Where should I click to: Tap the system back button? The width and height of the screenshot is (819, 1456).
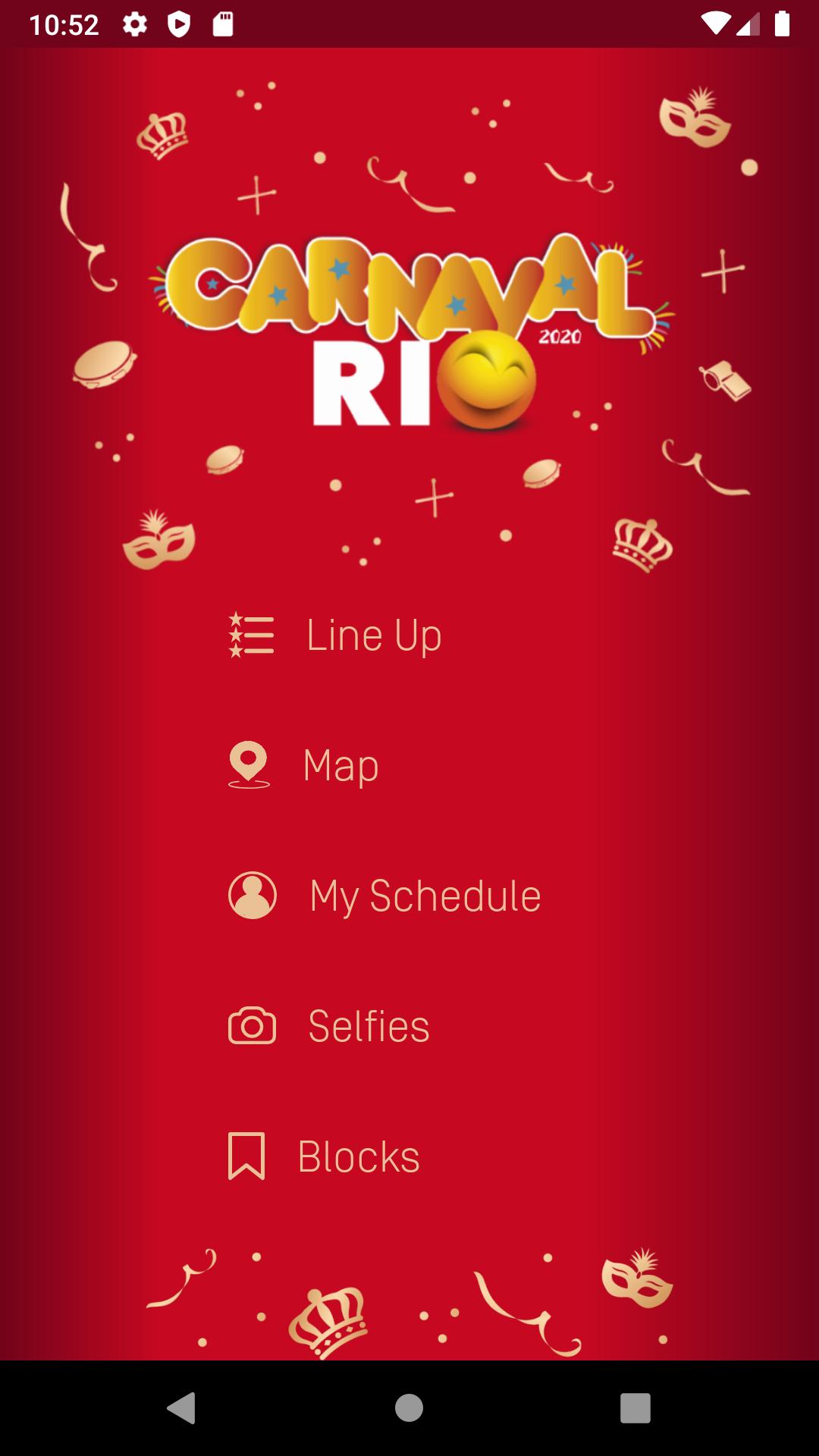[181, 1408]
